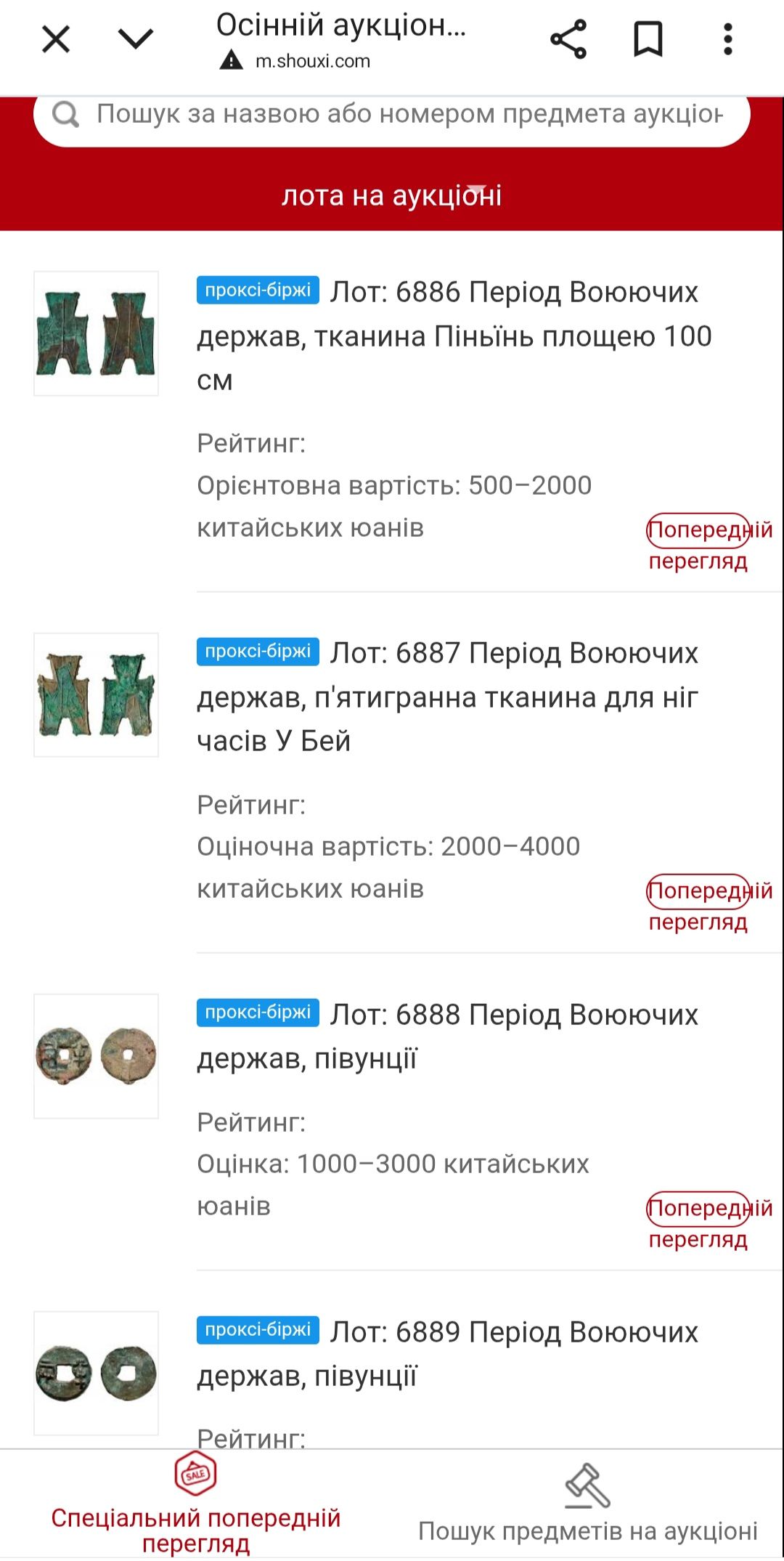Expand the page info chevron

[136, 39]
